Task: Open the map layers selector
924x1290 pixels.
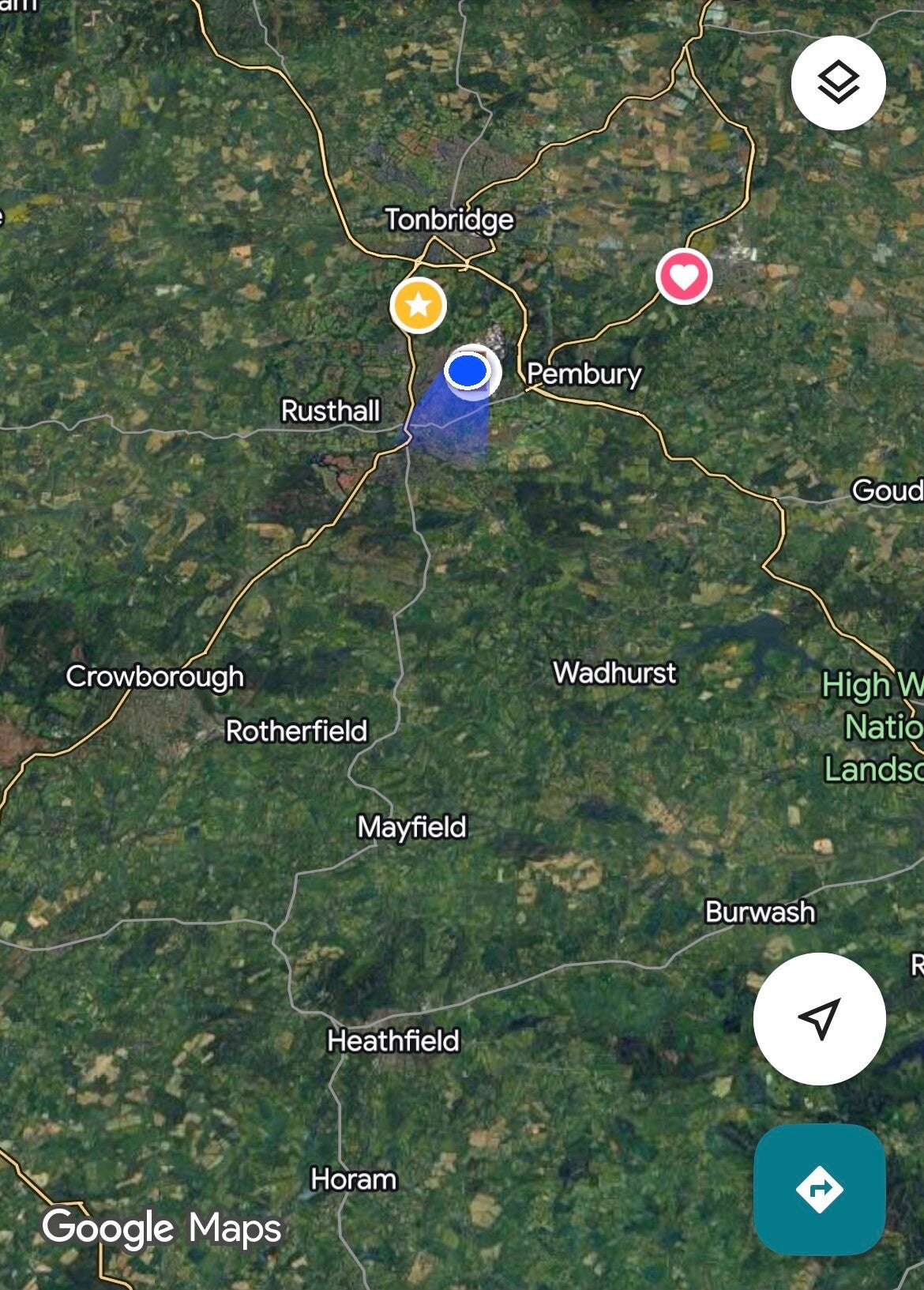Action: (x=838, y=83)
